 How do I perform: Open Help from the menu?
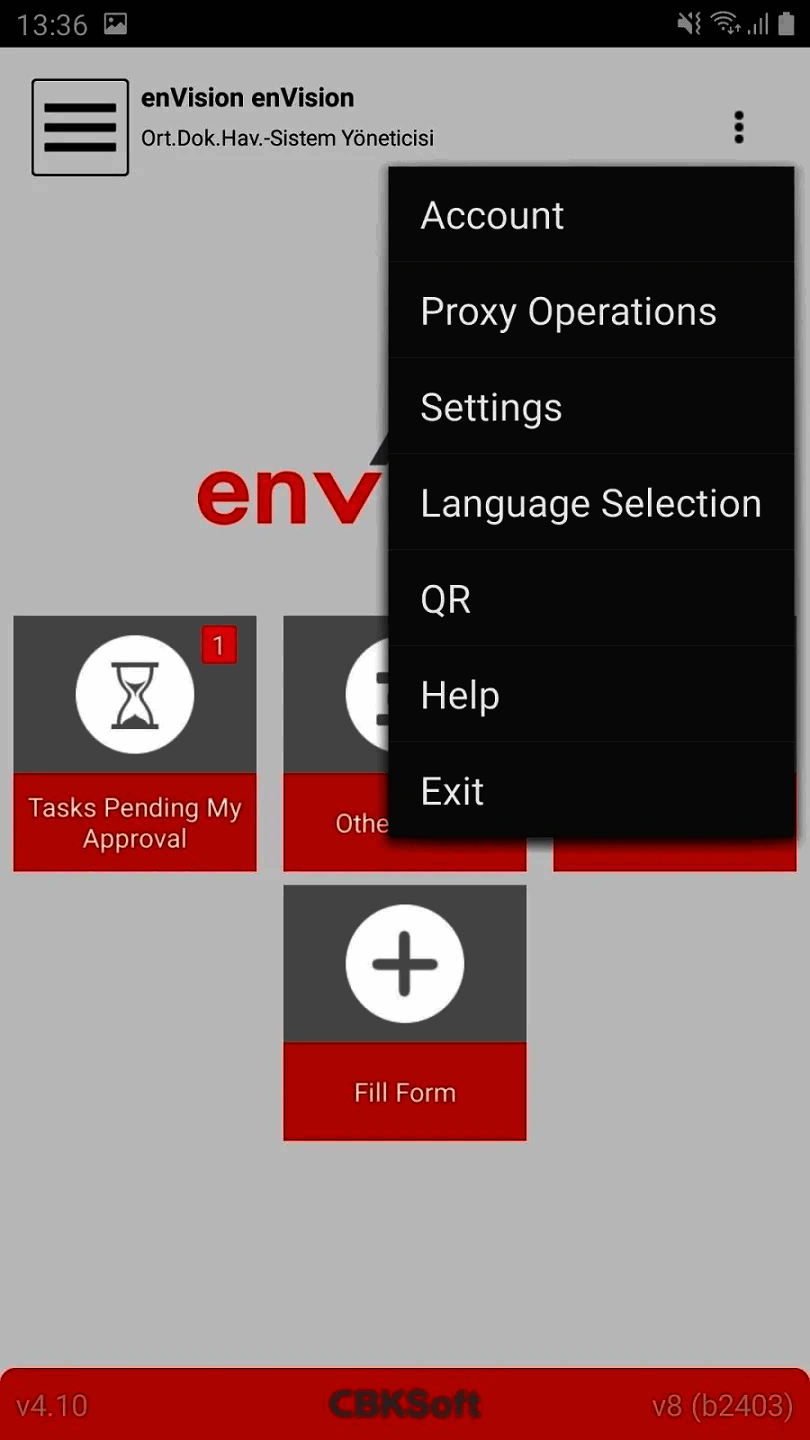[590, 696]
